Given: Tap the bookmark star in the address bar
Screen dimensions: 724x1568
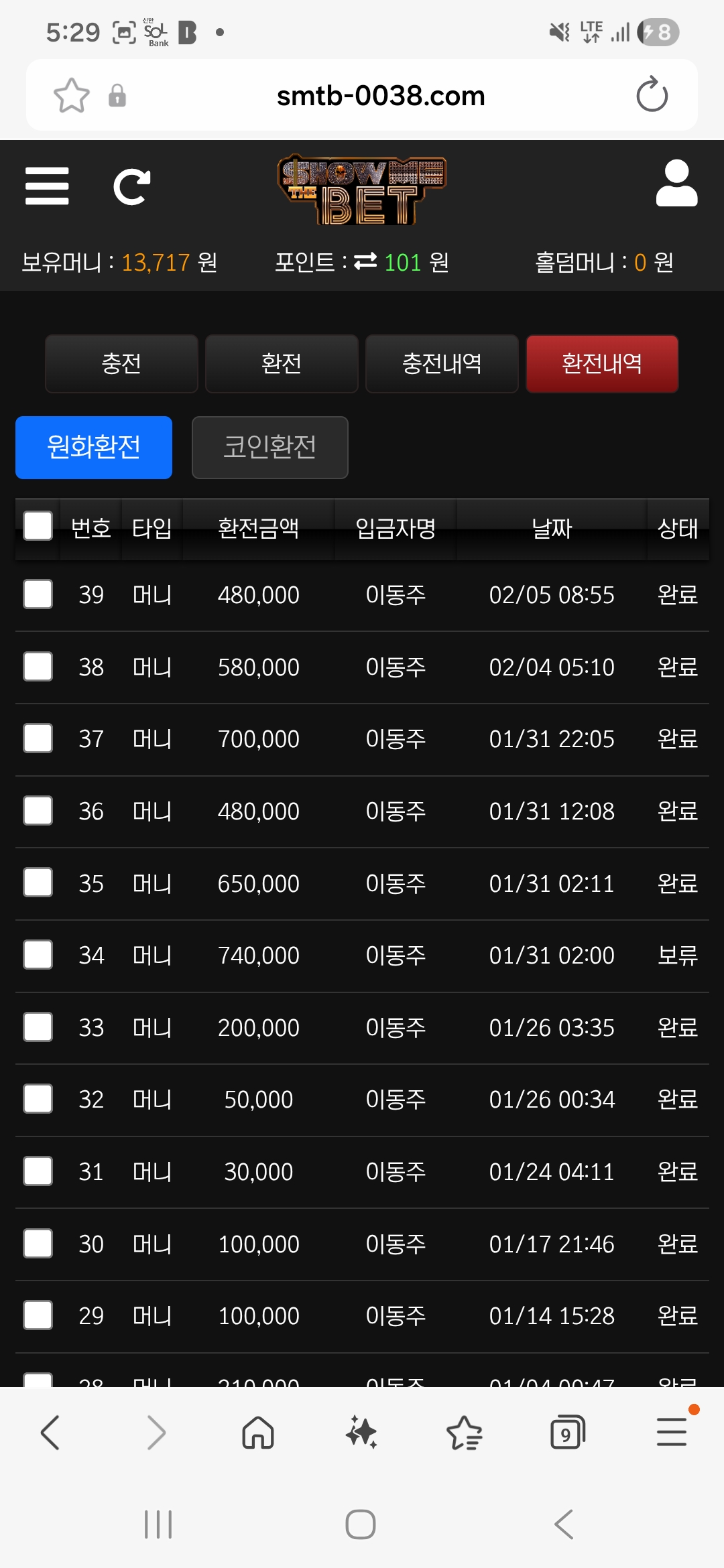Looking at the screenshot, I should click(x=72, y=94).
